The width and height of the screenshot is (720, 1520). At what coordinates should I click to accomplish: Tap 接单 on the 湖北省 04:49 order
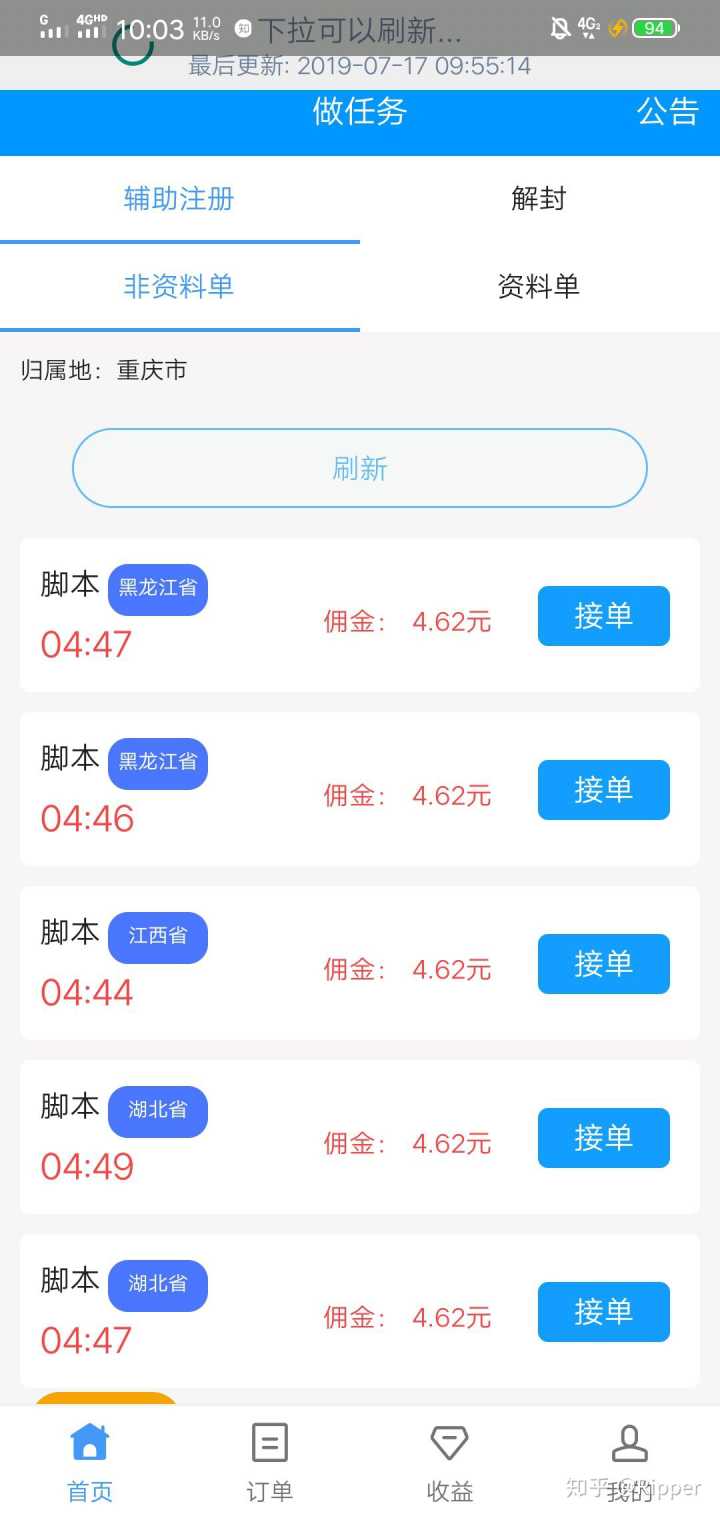603,1138
